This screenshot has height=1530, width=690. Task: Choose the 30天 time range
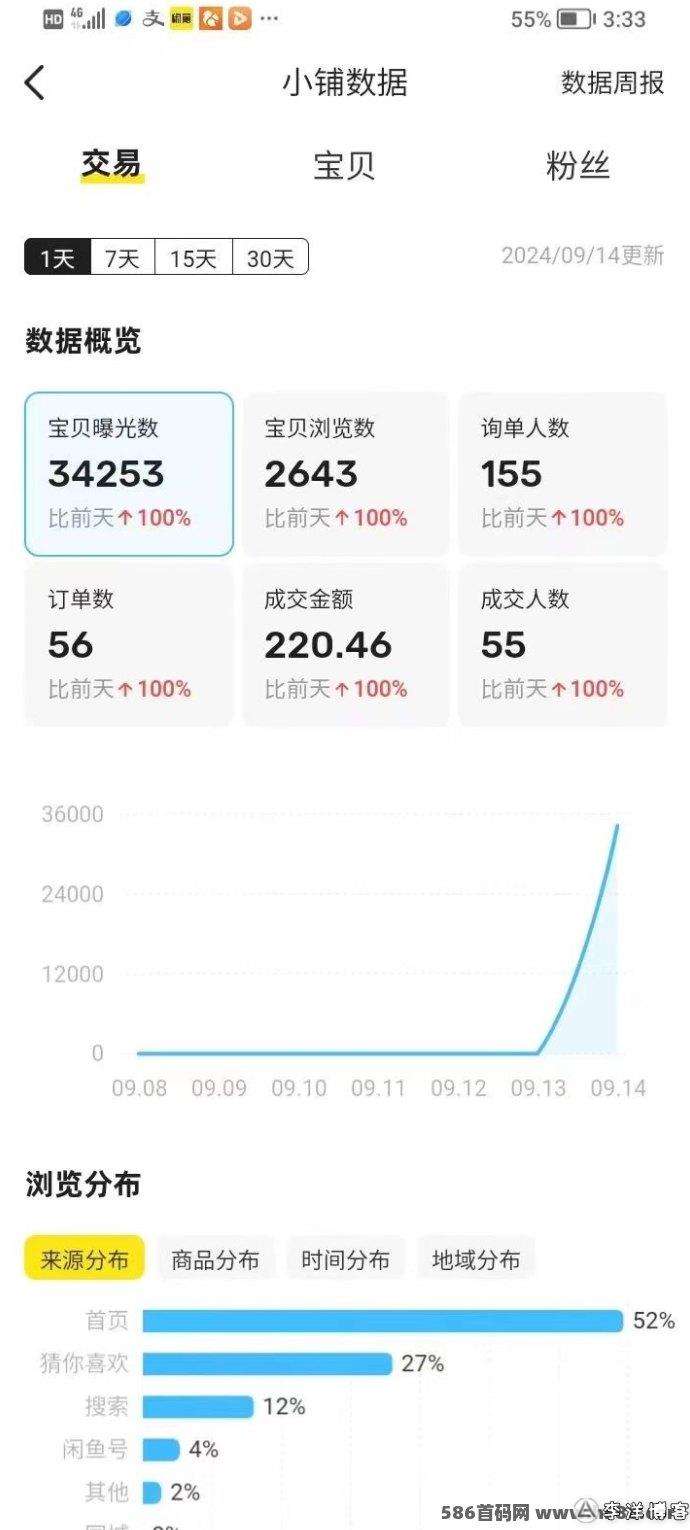pos(271,258)
